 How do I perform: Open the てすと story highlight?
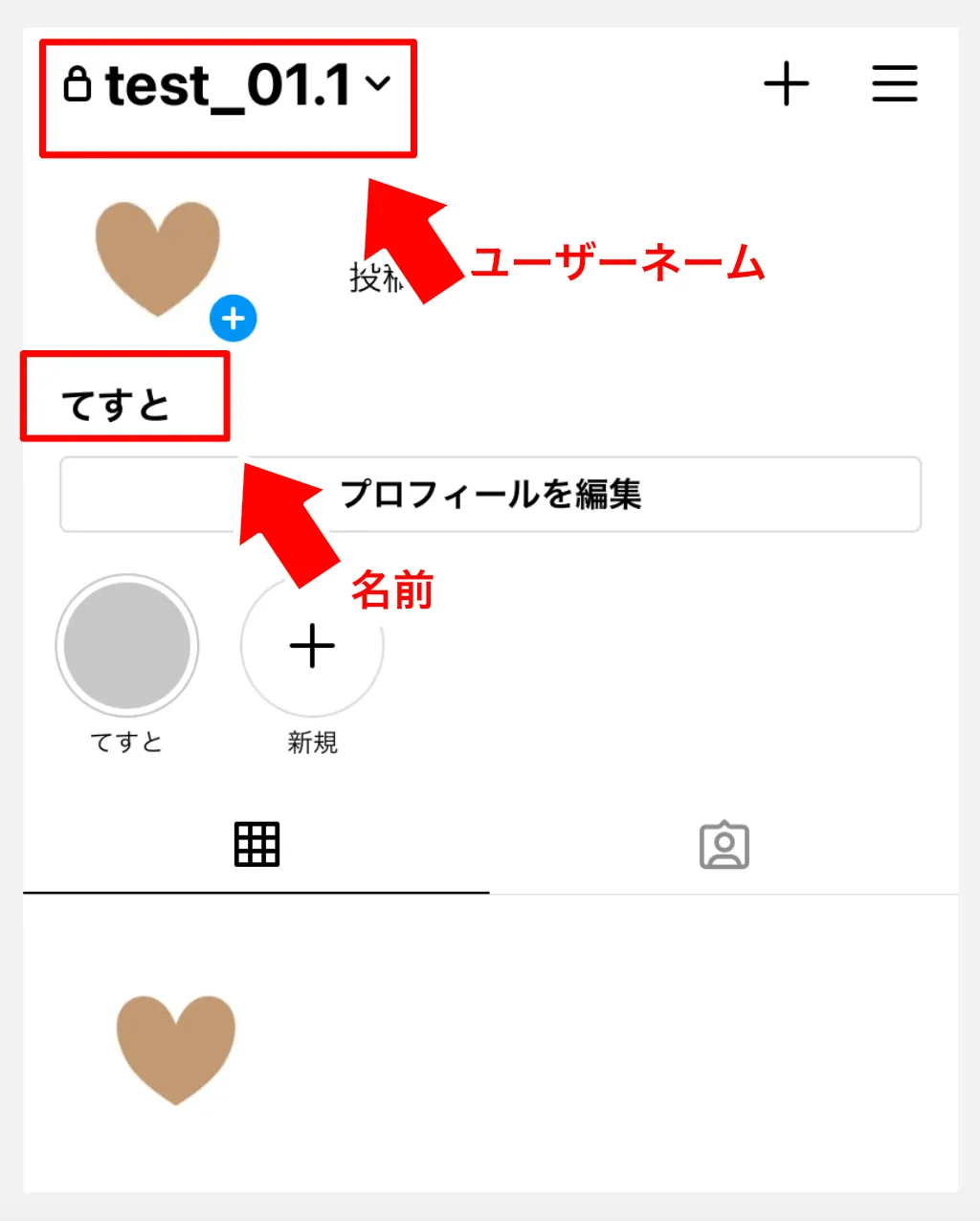(x=128, y=646)
